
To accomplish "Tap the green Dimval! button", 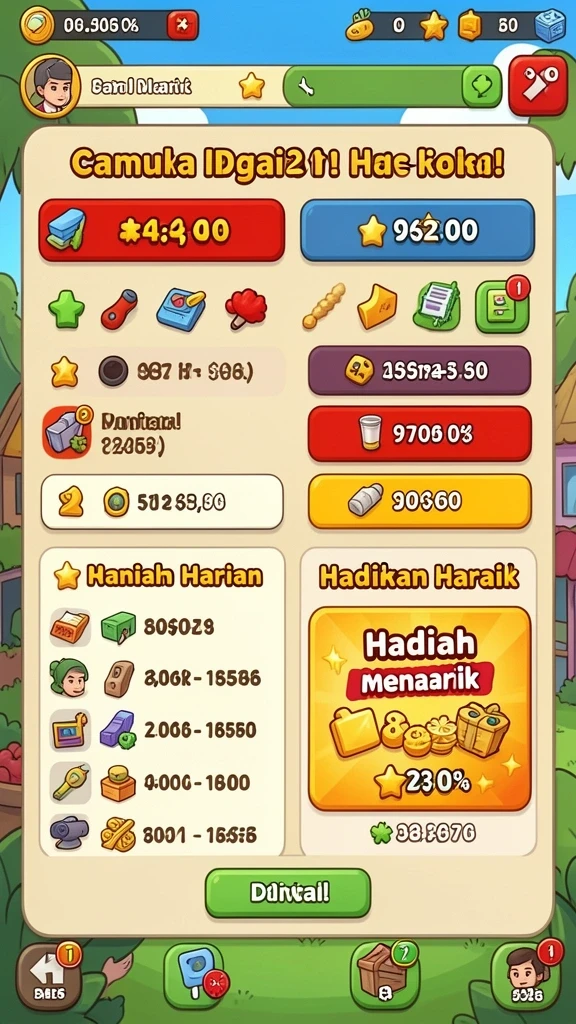I will coord(288,893).
